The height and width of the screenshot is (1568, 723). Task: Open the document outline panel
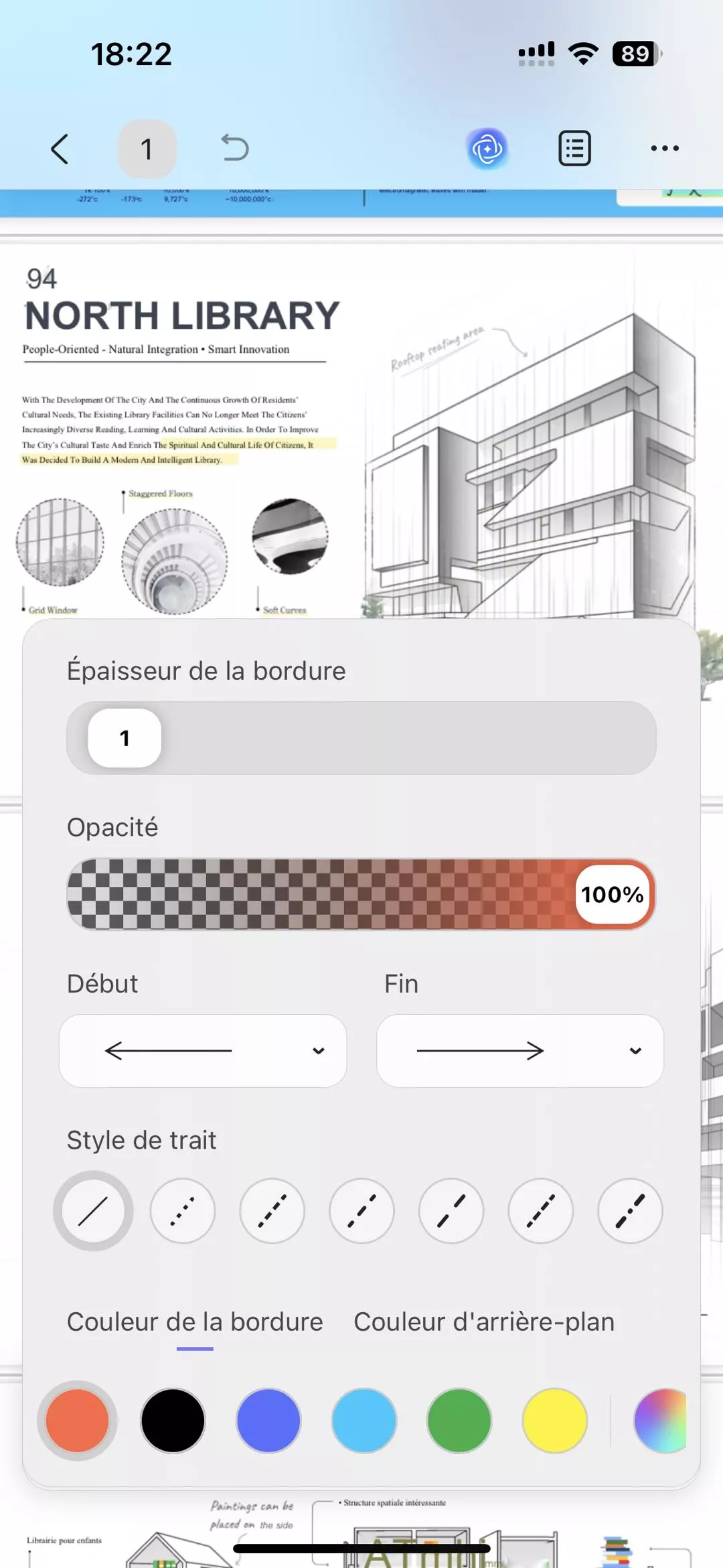coord(574,148)
